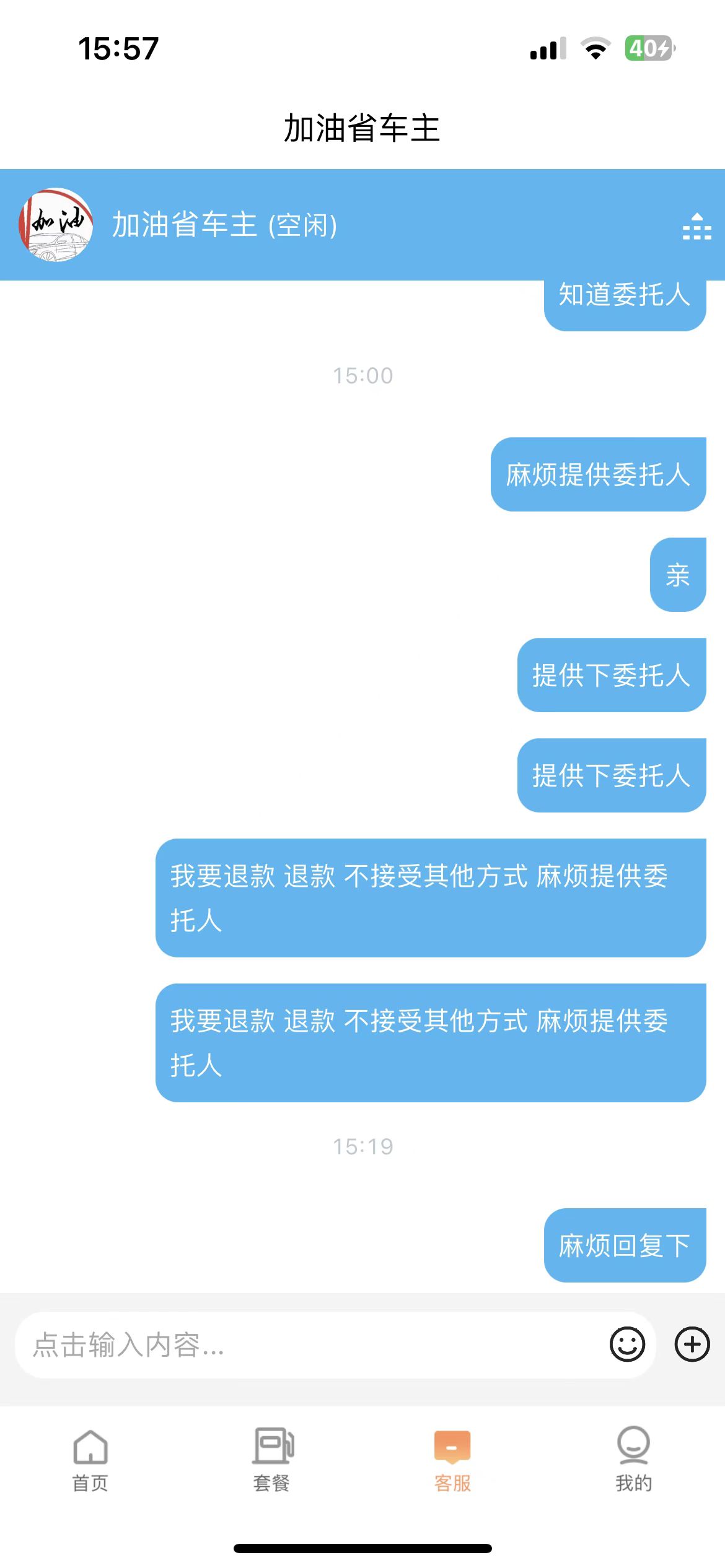
Task: Go to the 我的 tab
Action: pos(634,1460)
